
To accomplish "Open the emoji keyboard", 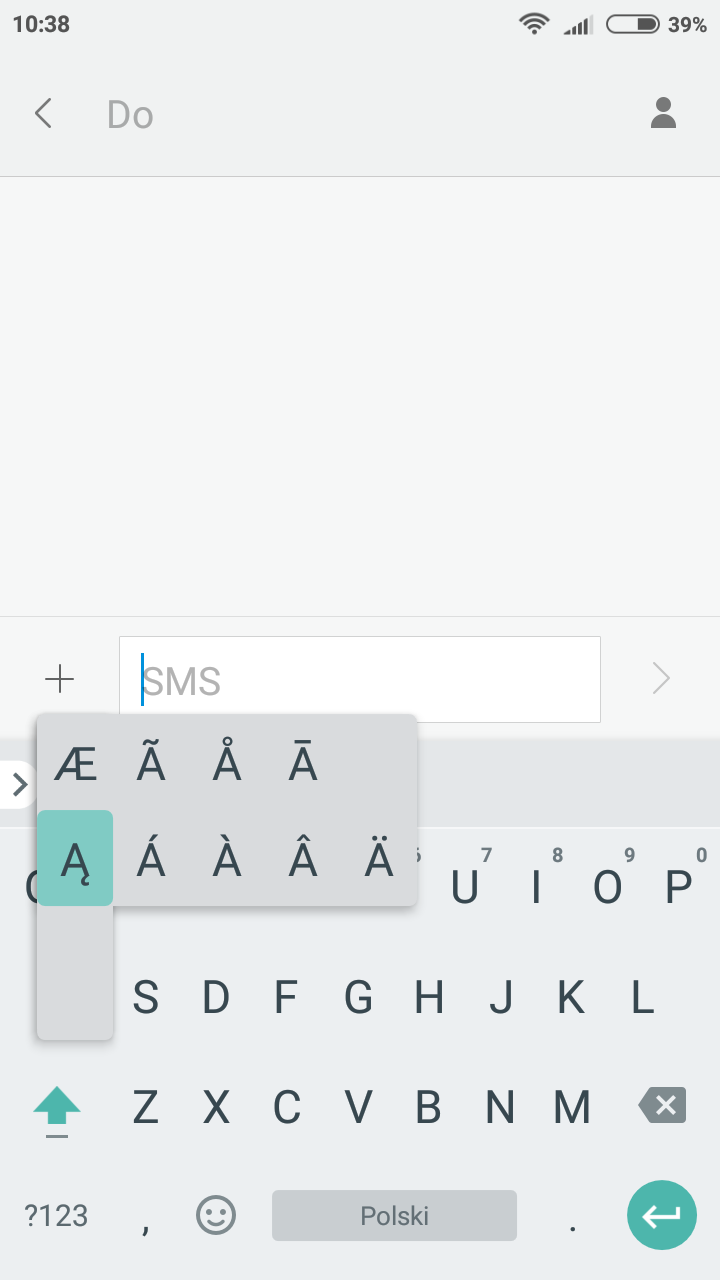I will [215, 1216].
